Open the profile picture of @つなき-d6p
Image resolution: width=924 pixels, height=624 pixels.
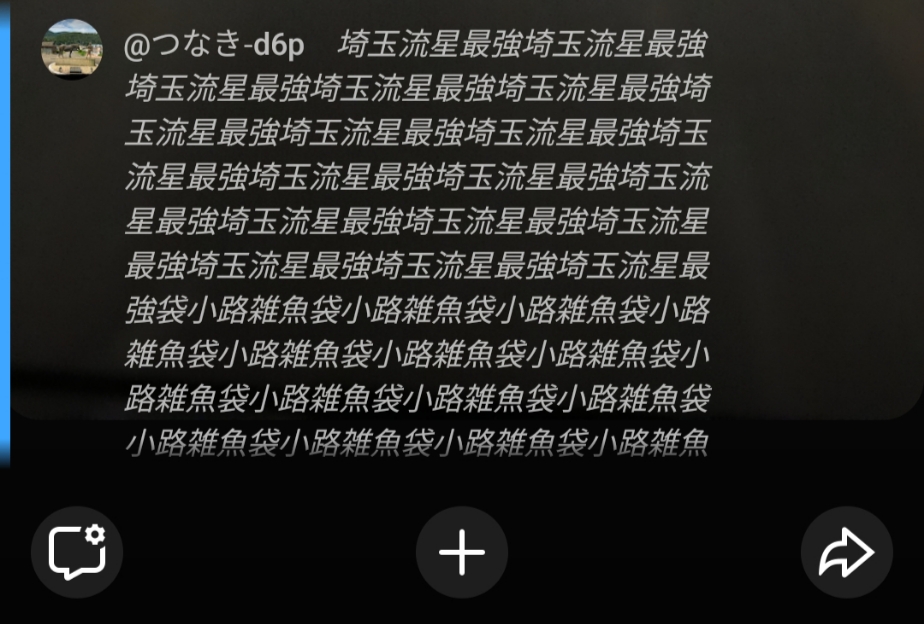[x=71, y=47]
